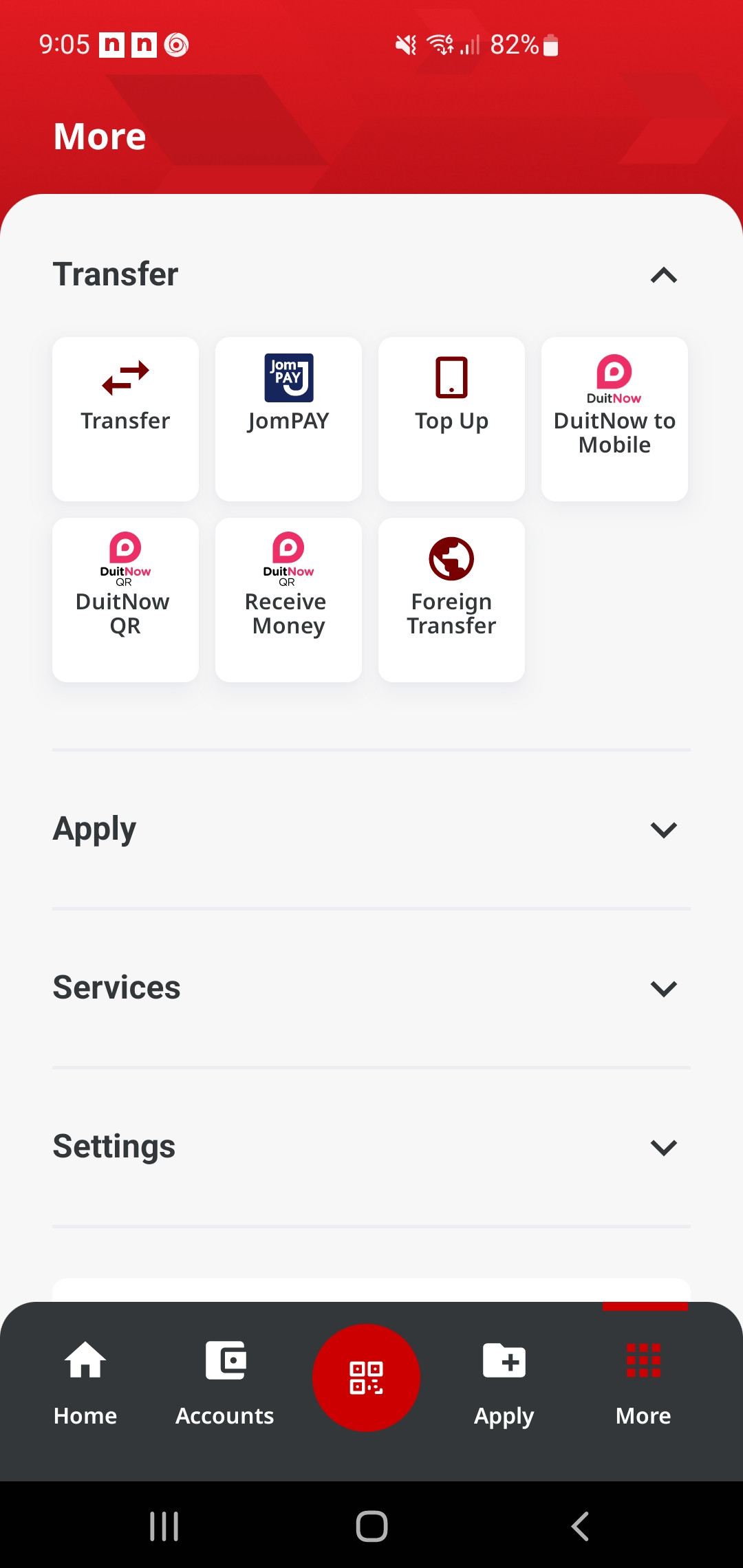Open DuitNow to Mobile

pos(614,419)
